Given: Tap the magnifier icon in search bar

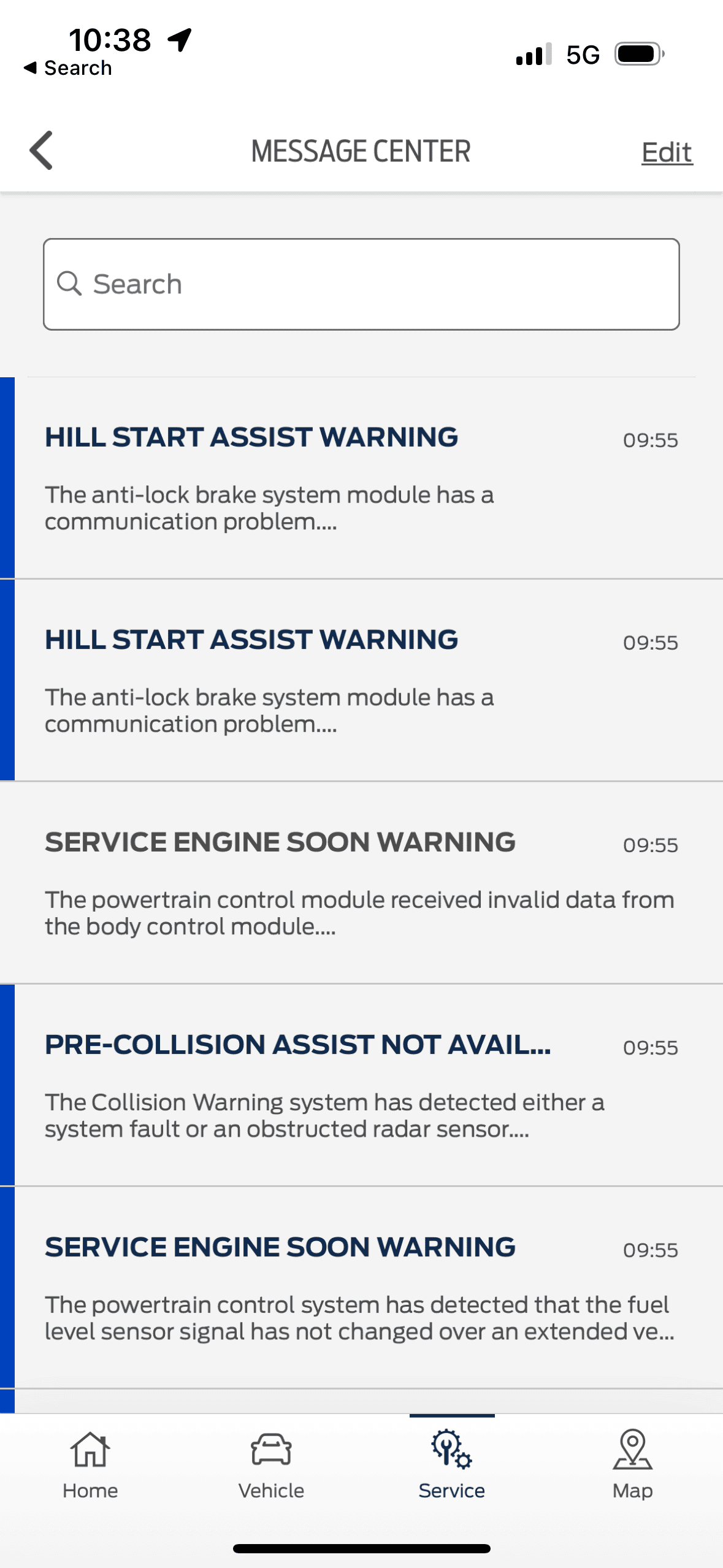Looking at the screenshot, I should click(71, 283).
